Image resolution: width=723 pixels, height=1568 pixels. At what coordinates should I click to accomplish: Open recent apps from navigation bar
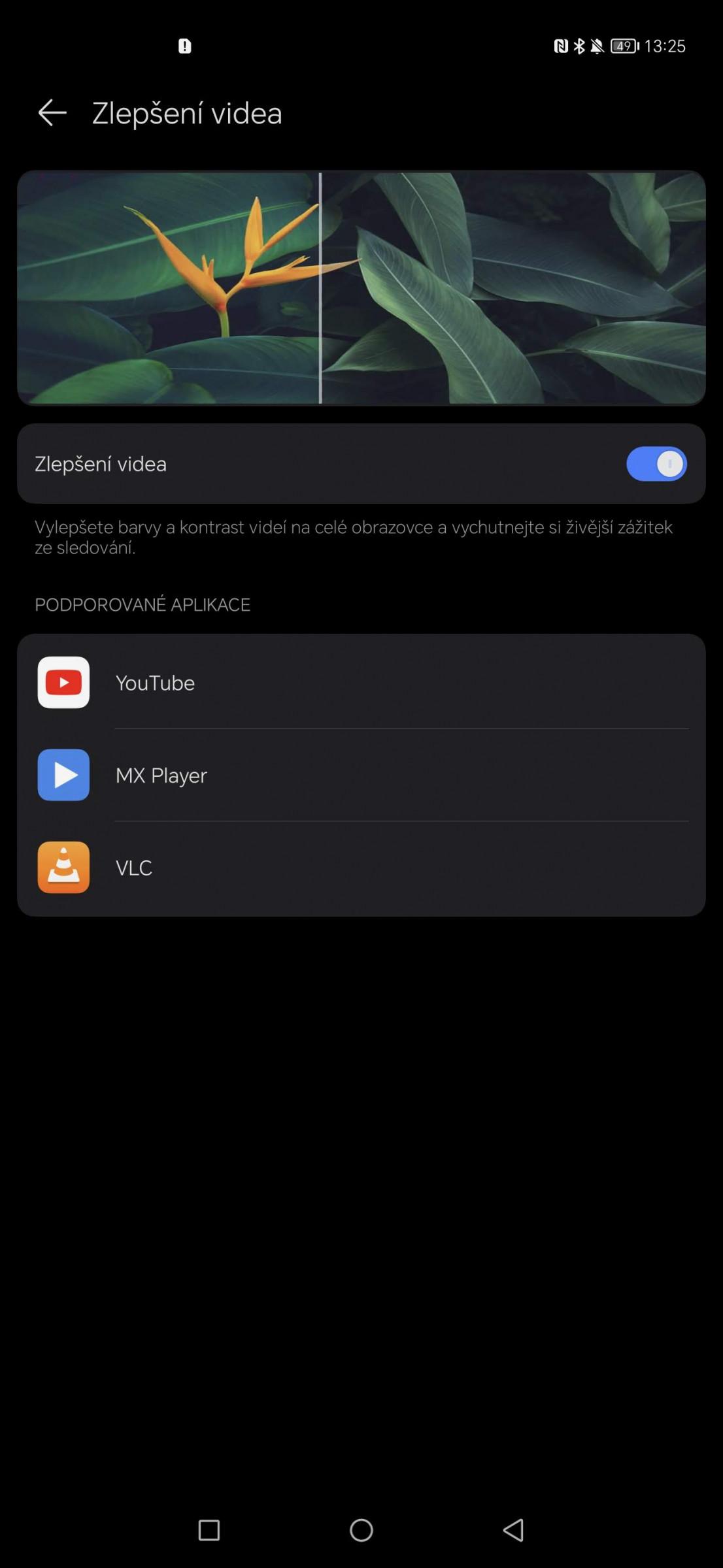click(x=209, y=1530)
